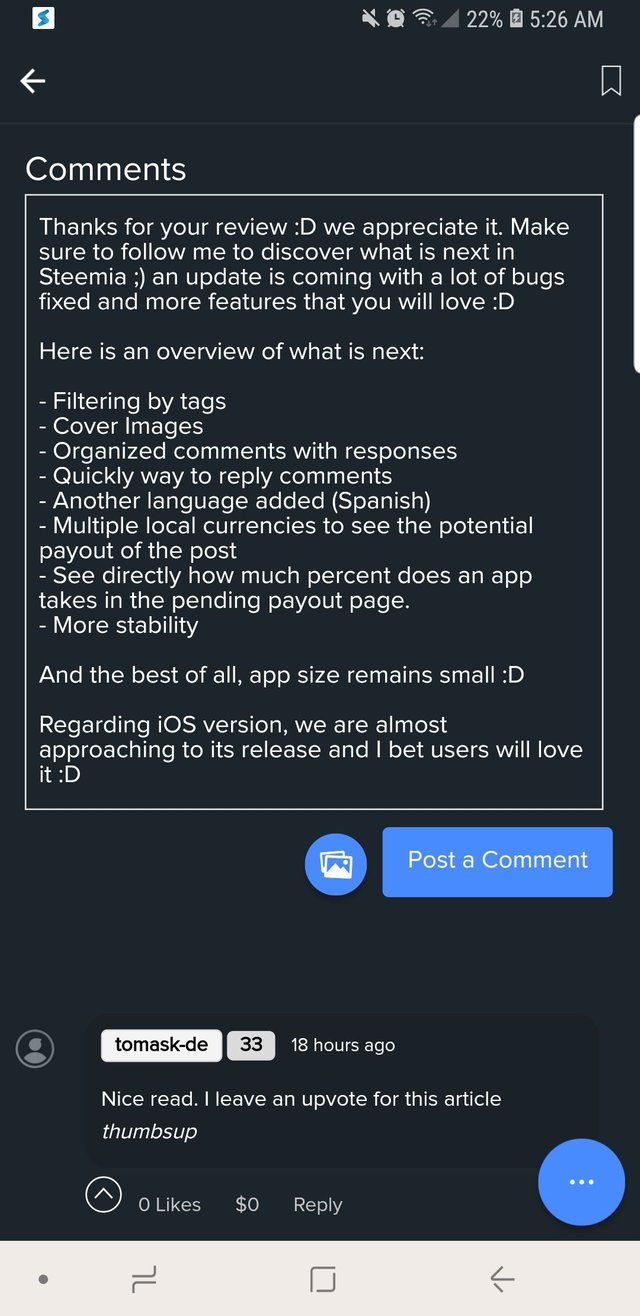Go back using the top arrow
640x1316 pixels.
click(x=33, y=81)
